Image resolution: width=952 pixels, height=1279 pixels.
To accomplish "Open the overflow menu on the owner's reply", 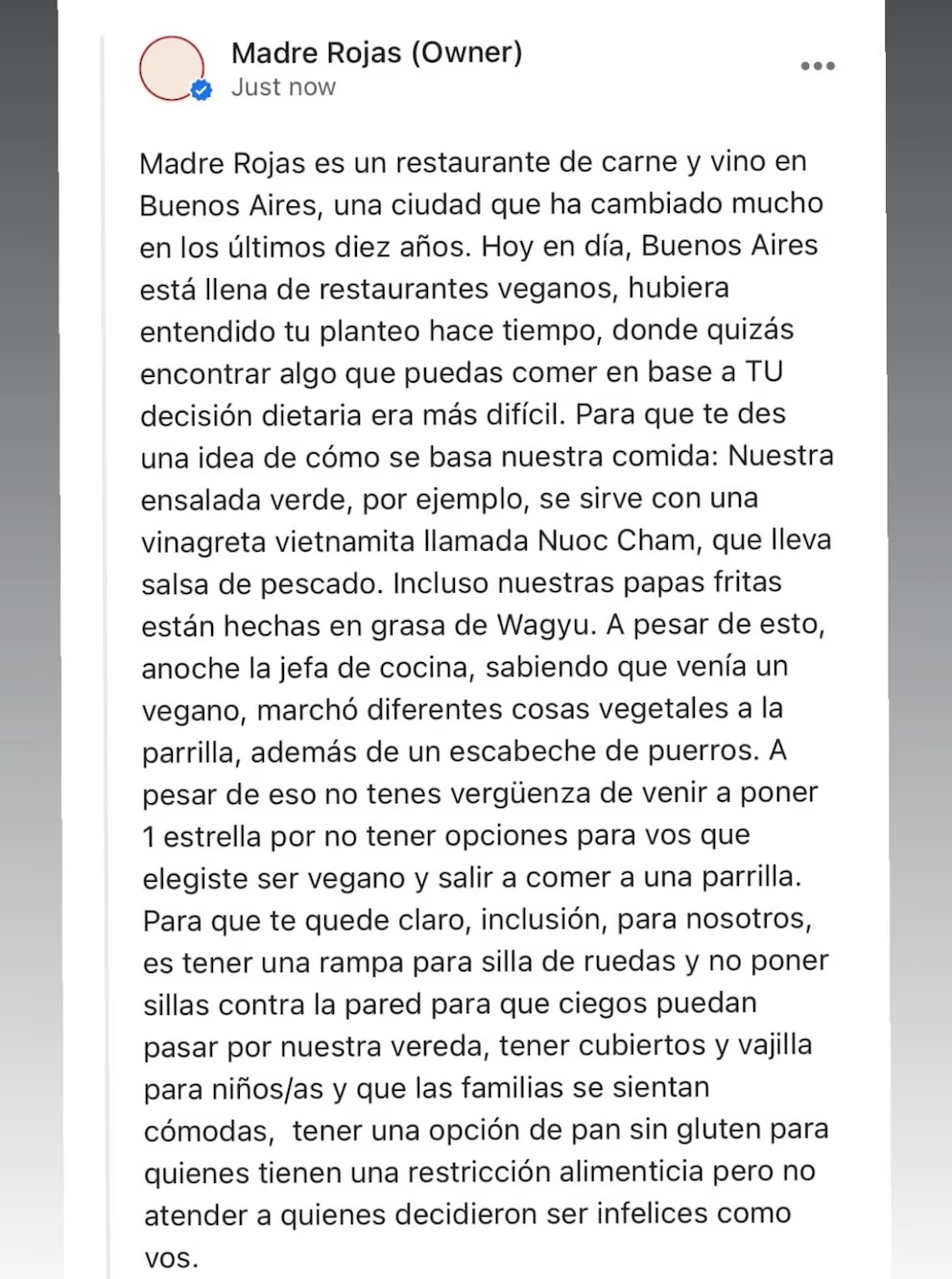I will click(818, 66).
